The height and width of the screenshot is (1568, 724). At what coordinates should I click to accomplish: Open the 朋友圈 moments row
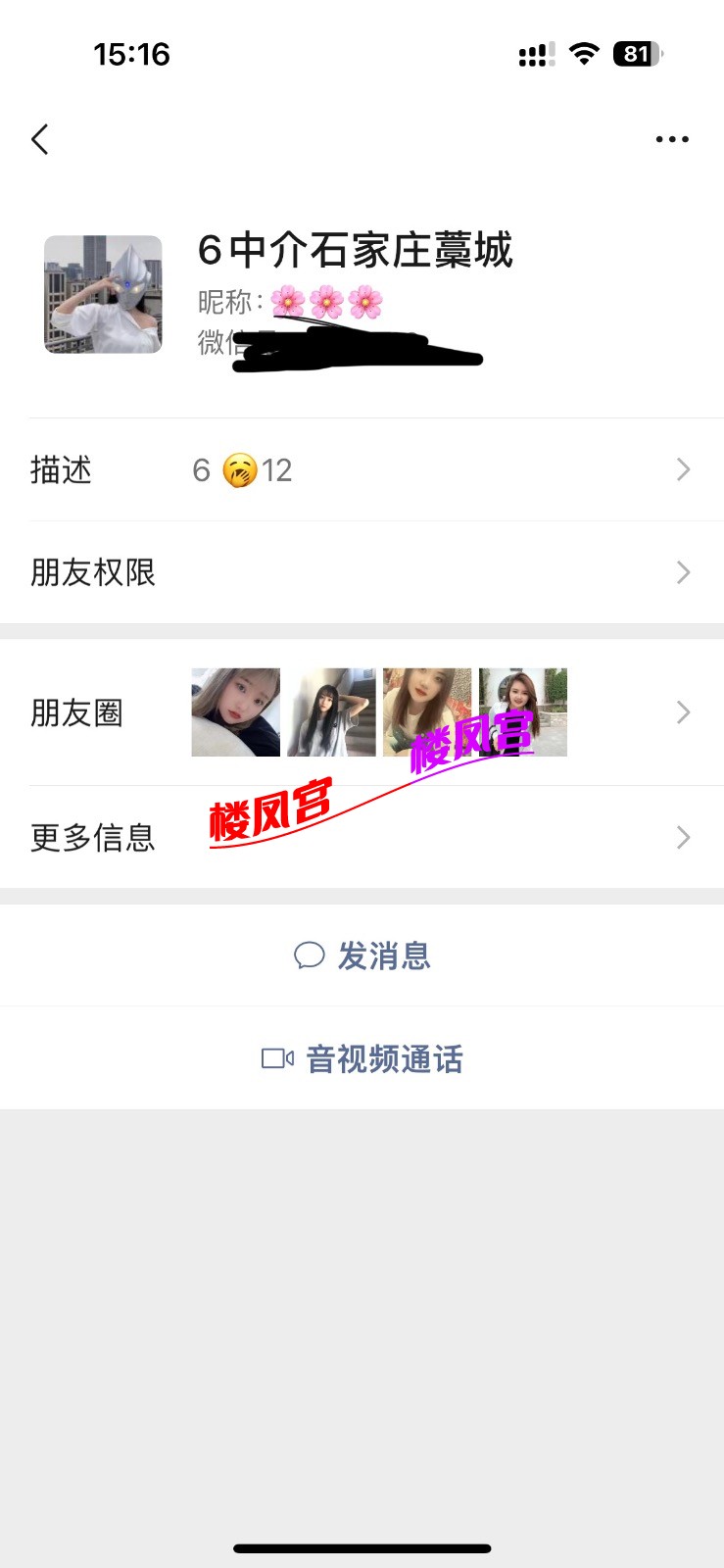click(x=362, y=712)
